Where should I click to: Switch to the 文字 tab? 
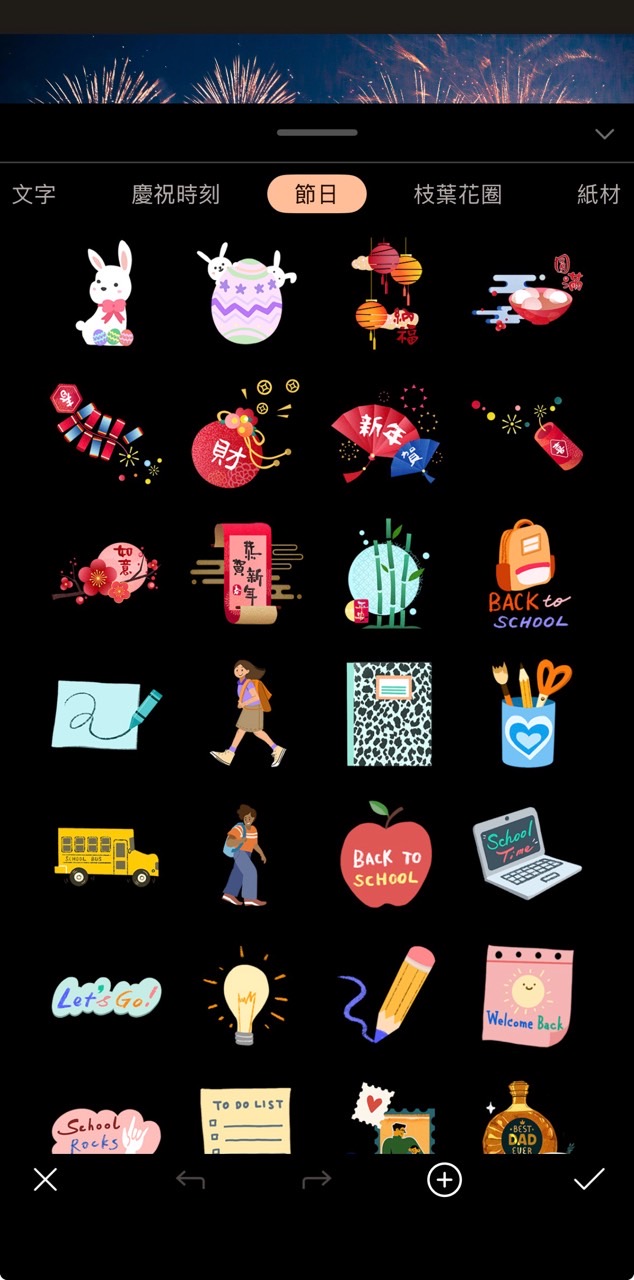click(x=34, y=194)
